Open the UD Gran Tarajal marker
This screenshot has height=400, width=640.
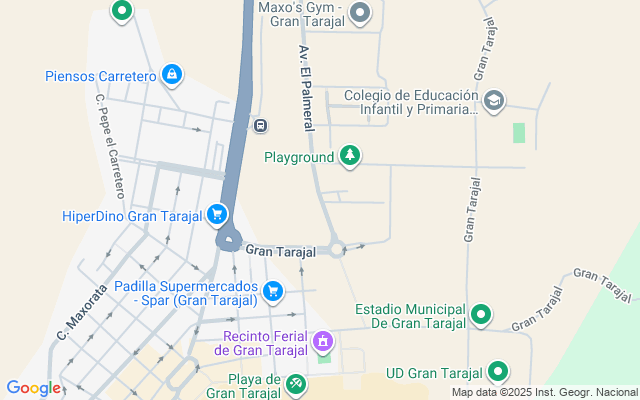(x=498, y=373)
